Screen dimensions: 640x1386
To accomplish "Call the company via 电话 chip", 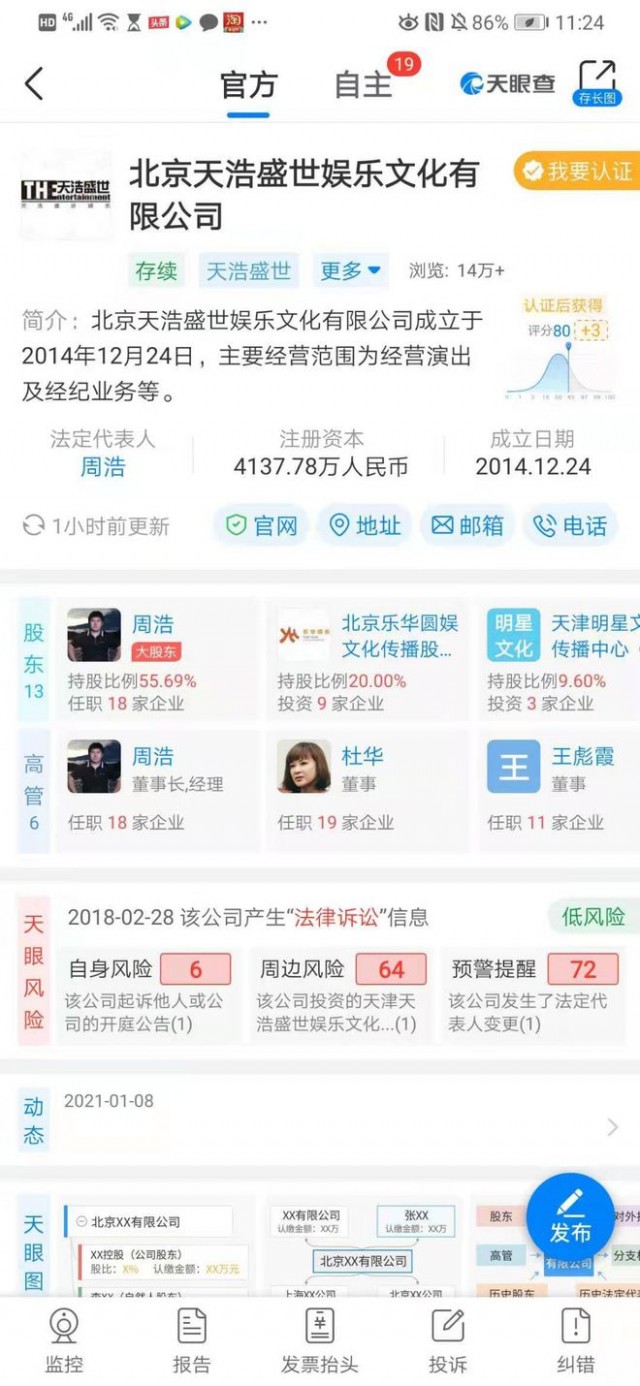I will tap(569, 526).
